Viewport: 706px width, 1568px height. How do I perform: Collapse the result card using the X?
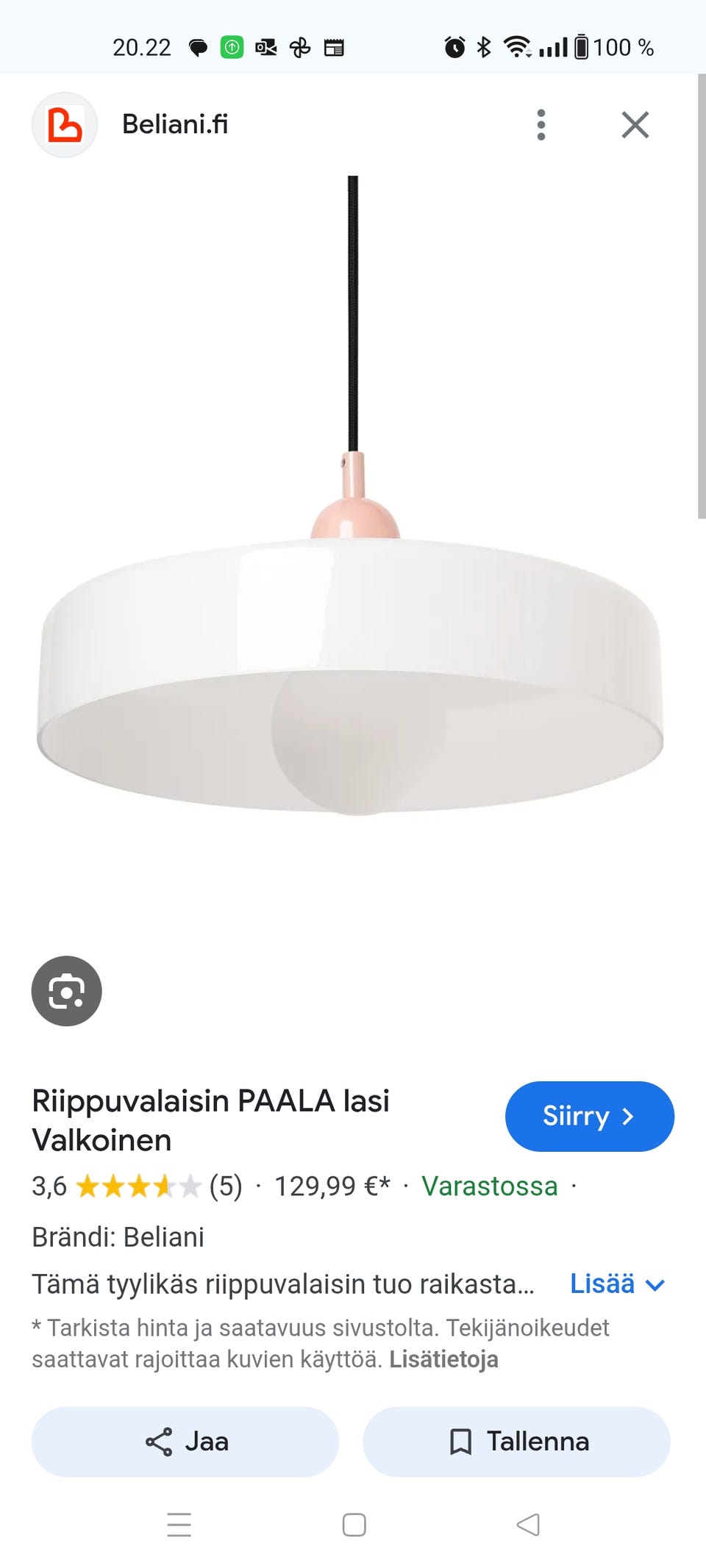coord(635,124)
